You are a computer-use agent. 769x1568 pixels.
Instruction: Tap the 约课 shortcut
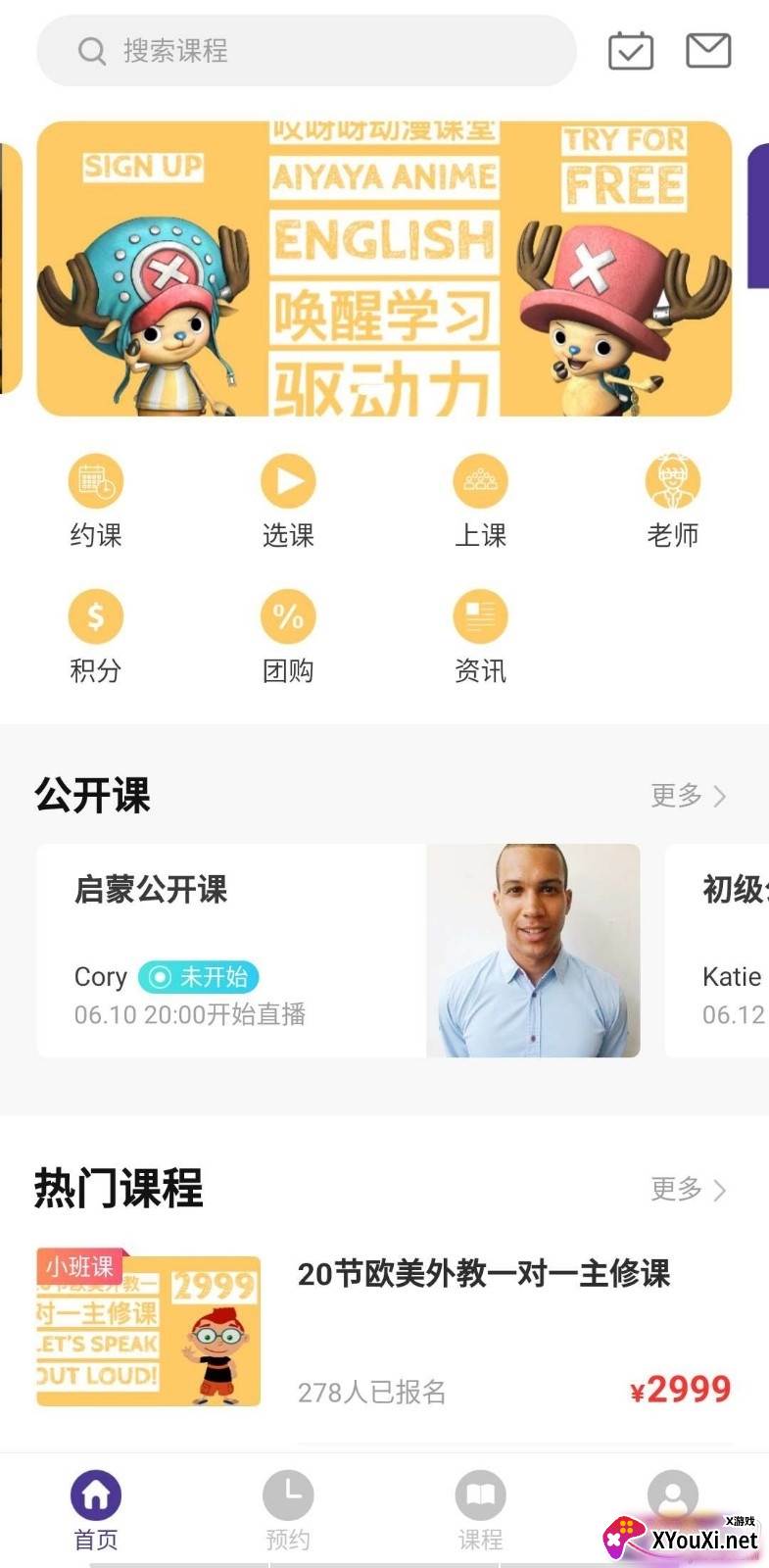click(95, 500)
